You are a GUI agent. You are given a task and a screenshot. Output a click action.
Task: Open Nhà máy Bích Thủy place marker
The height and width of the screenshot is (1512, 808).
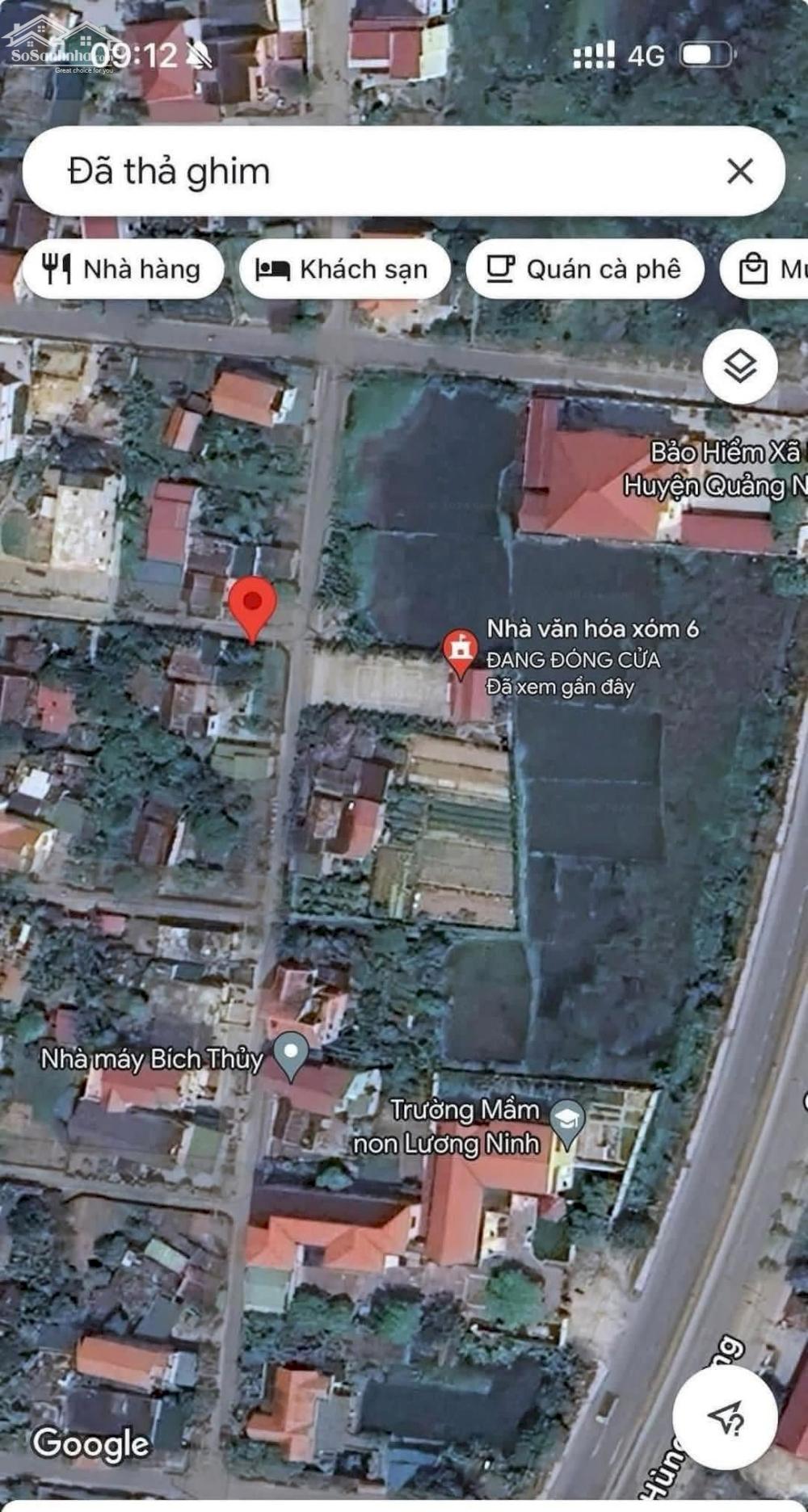point(291,1056)
